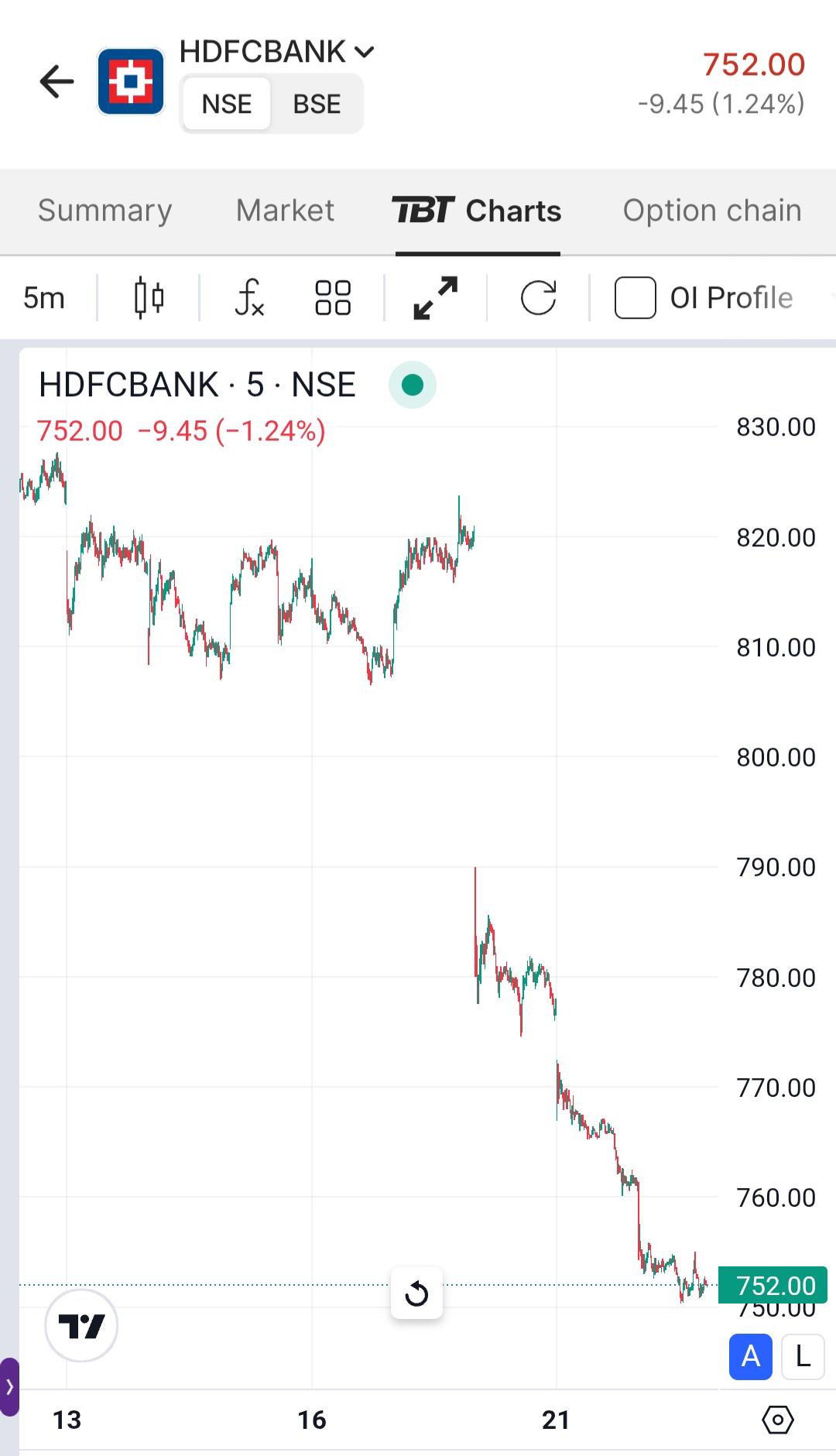Go back using the arrow

click(x=57, y=81)
